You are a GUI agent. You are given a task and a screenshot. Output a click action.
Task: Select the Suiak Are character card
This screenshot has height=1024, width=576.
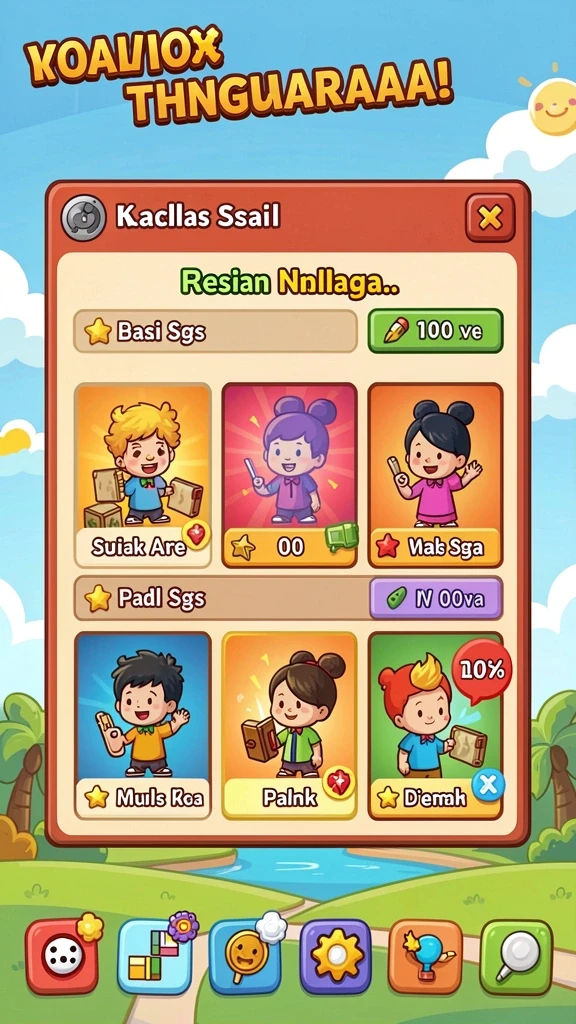142,475
